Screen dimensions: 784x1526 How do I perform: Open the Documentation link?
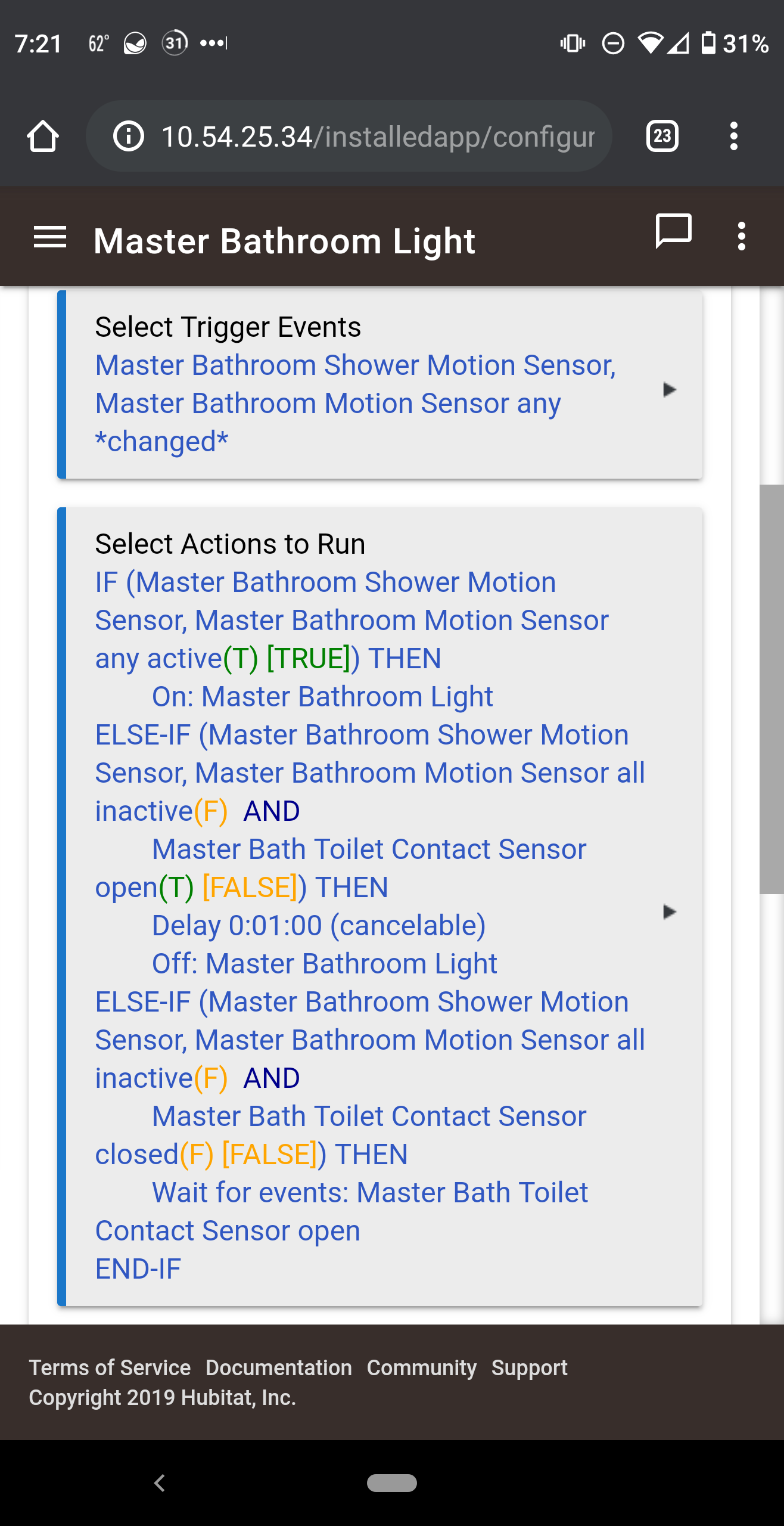click(x=279, y=1367)
